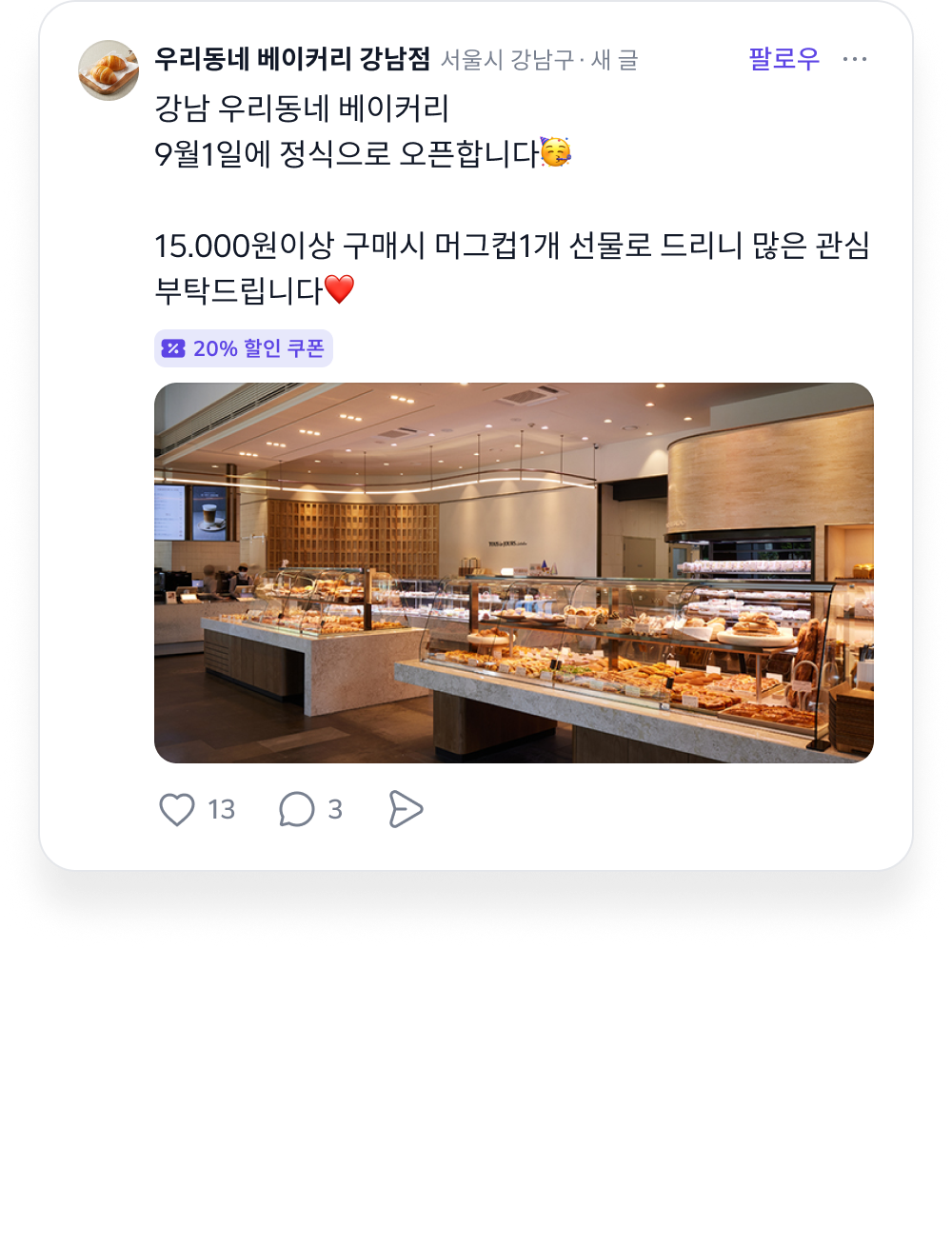Open the bakery interior photo
The width and height of the screenshot is (952, 1245).
click(x=513, y=572)
